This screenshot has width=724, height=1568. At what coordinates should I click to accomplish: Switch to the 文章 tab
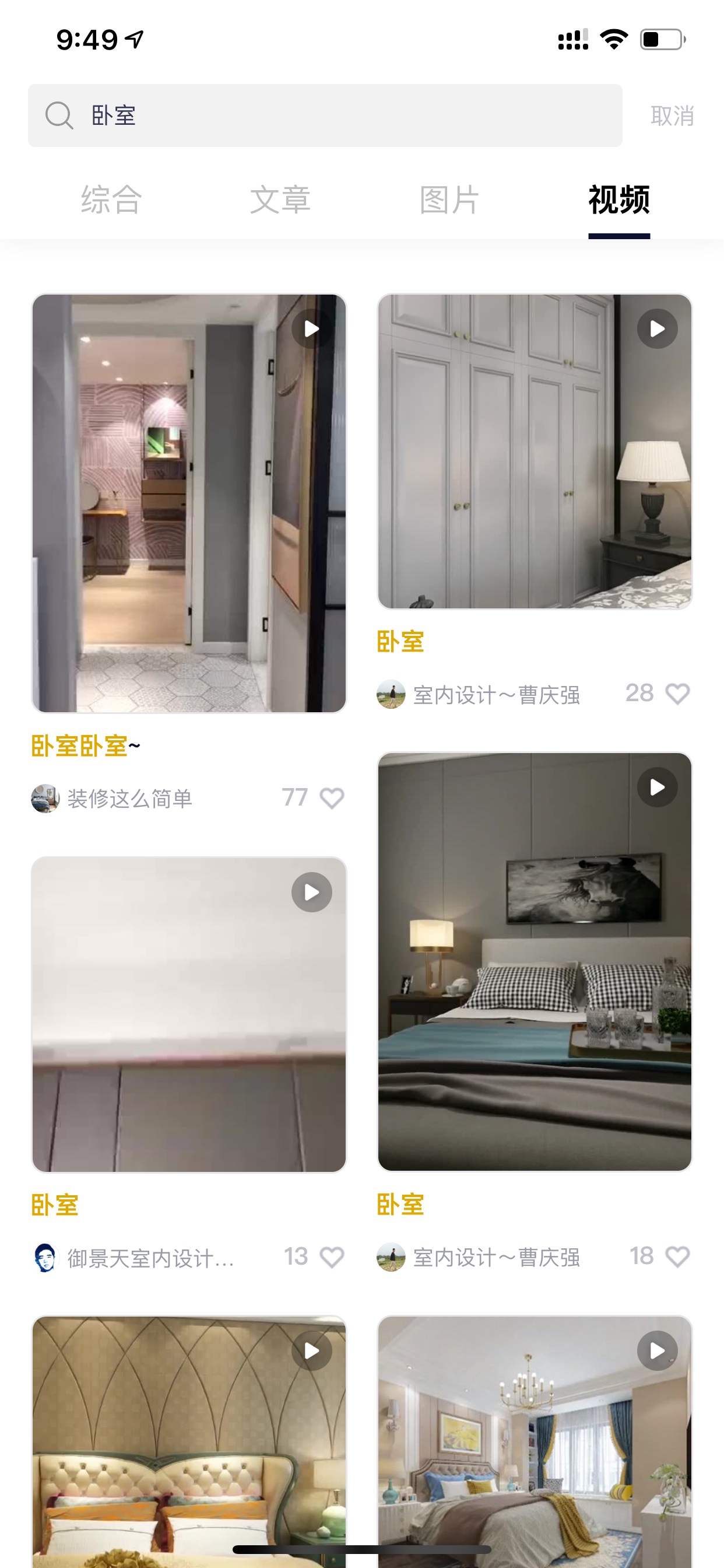(x=280, y=199)
